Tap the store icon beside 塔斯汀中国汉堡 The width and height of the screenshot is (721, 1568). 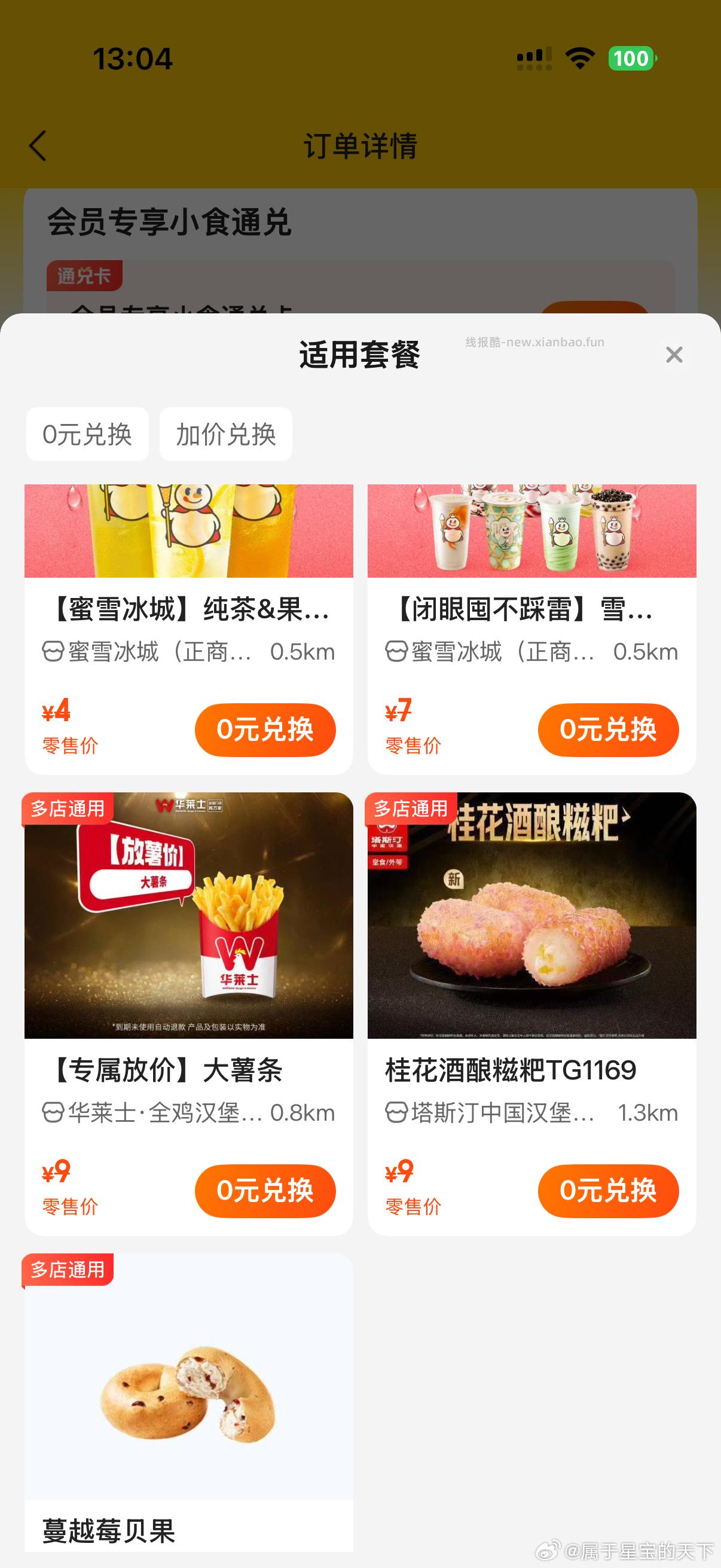pos(399,1112)
